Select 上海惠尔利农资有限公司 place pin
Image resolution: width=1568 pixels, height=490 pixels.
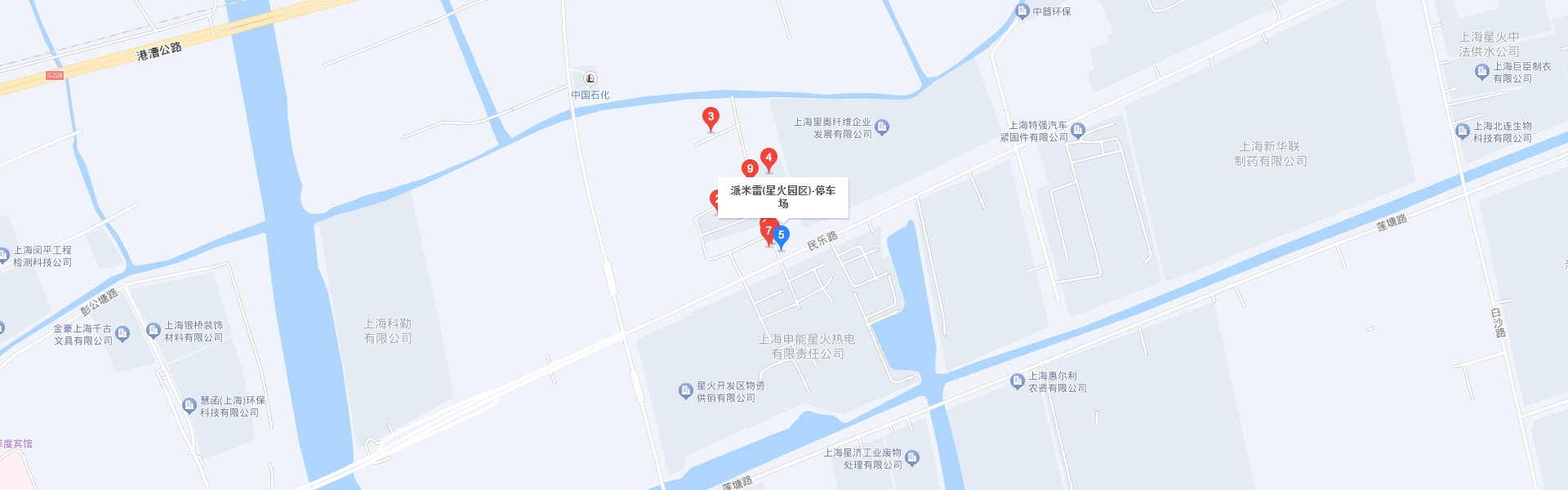(1018, 381)
